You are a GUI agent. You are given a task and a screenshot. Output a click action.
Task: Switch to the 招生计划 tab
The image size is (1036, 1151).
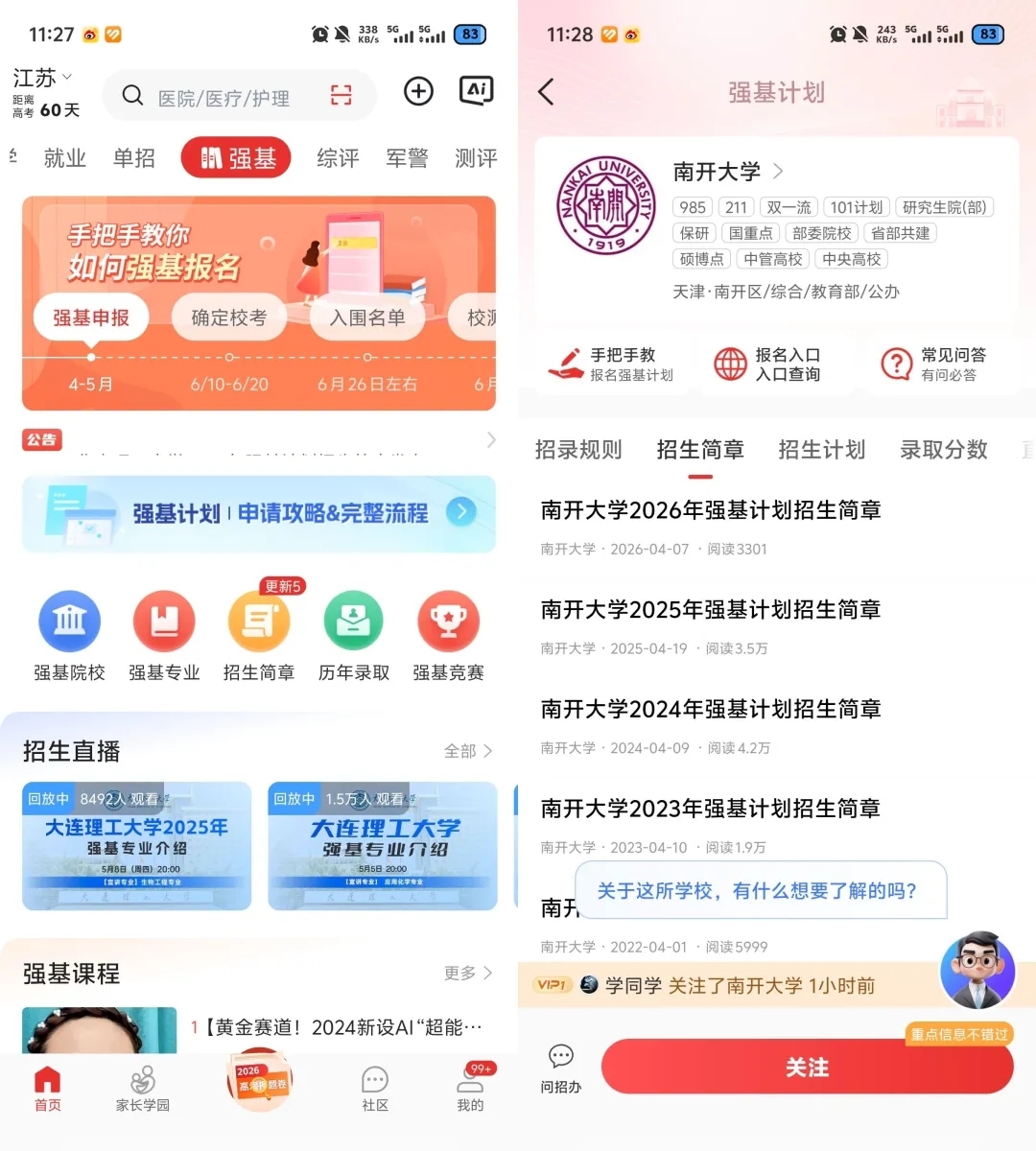pos(821,450)
